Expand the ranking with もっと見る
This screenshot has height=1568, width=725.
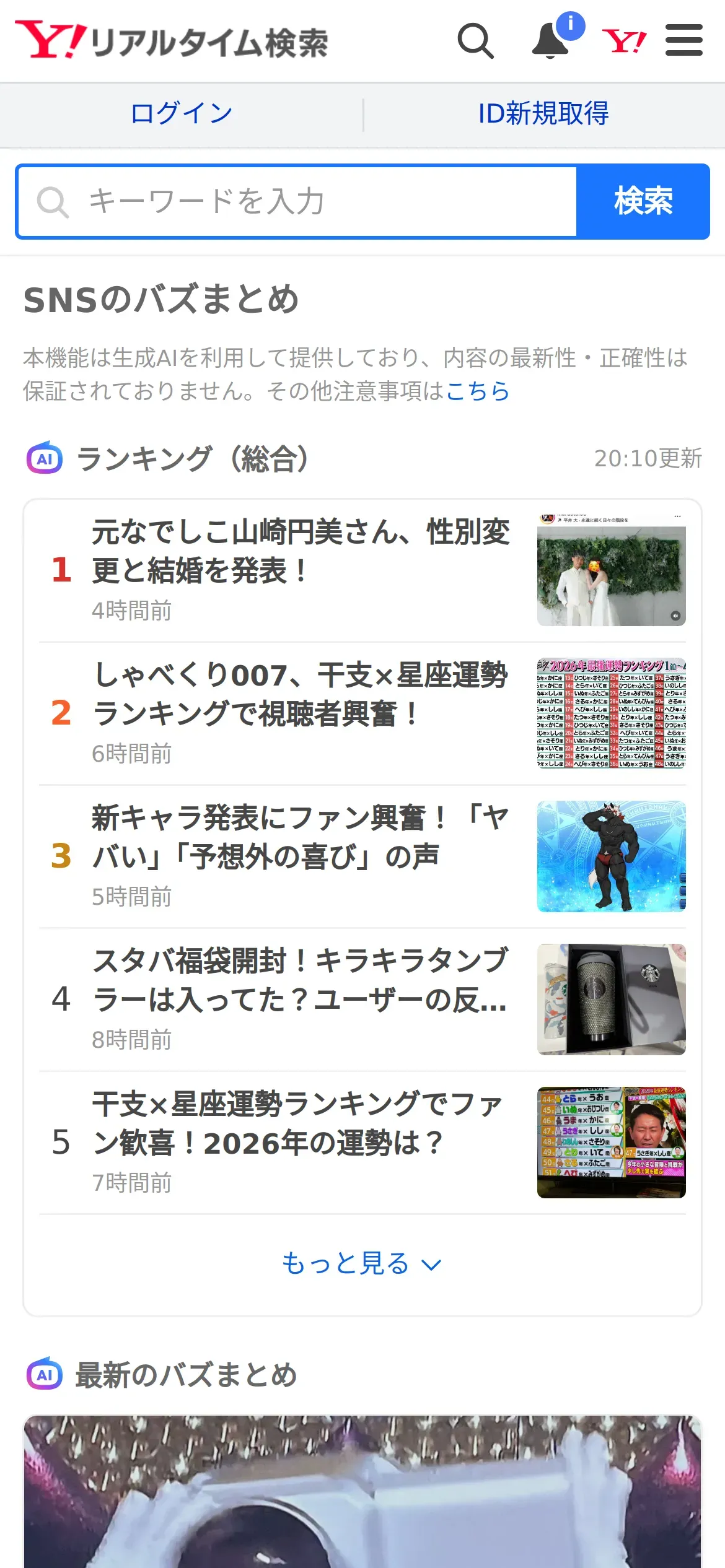362,1263
